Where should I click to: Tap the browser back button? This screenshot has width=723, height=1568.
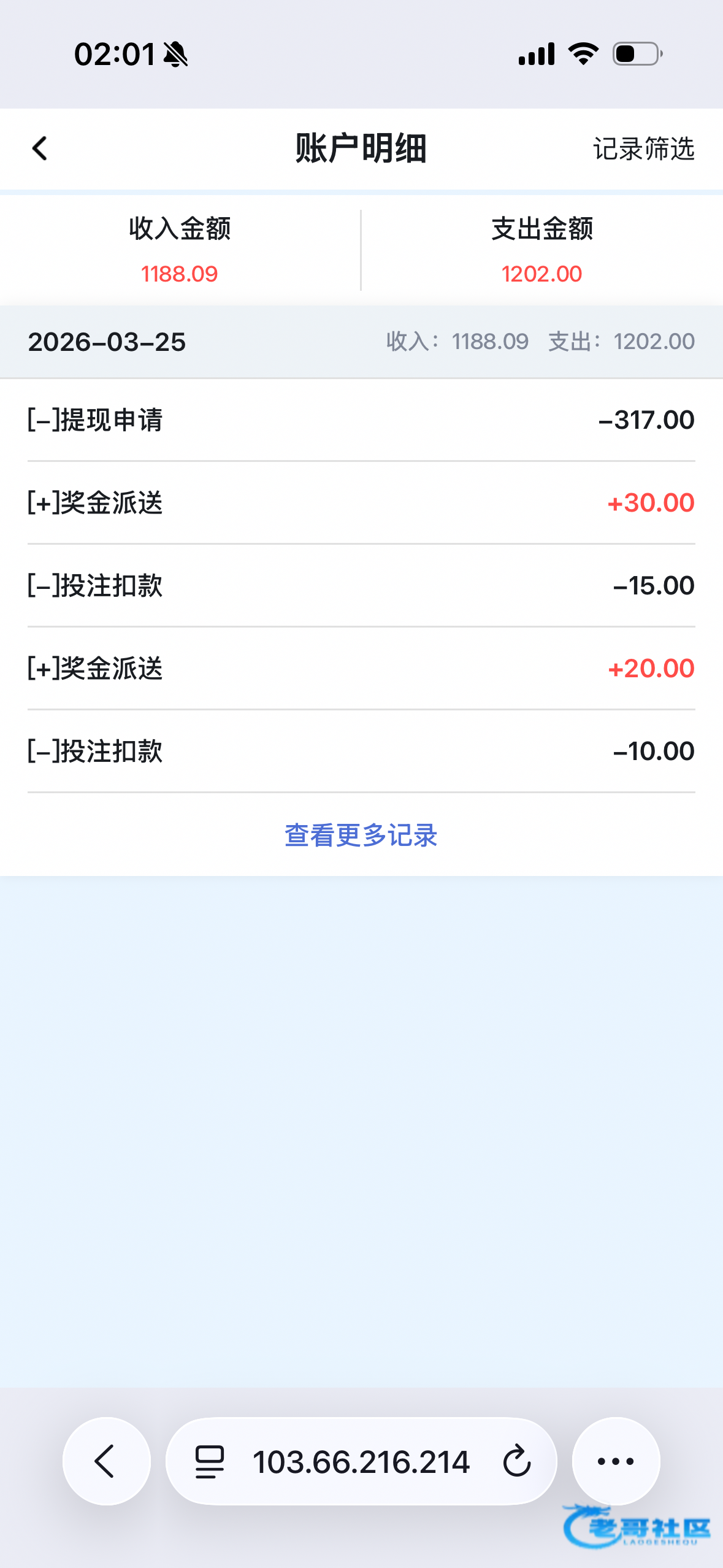point(106,1461)
